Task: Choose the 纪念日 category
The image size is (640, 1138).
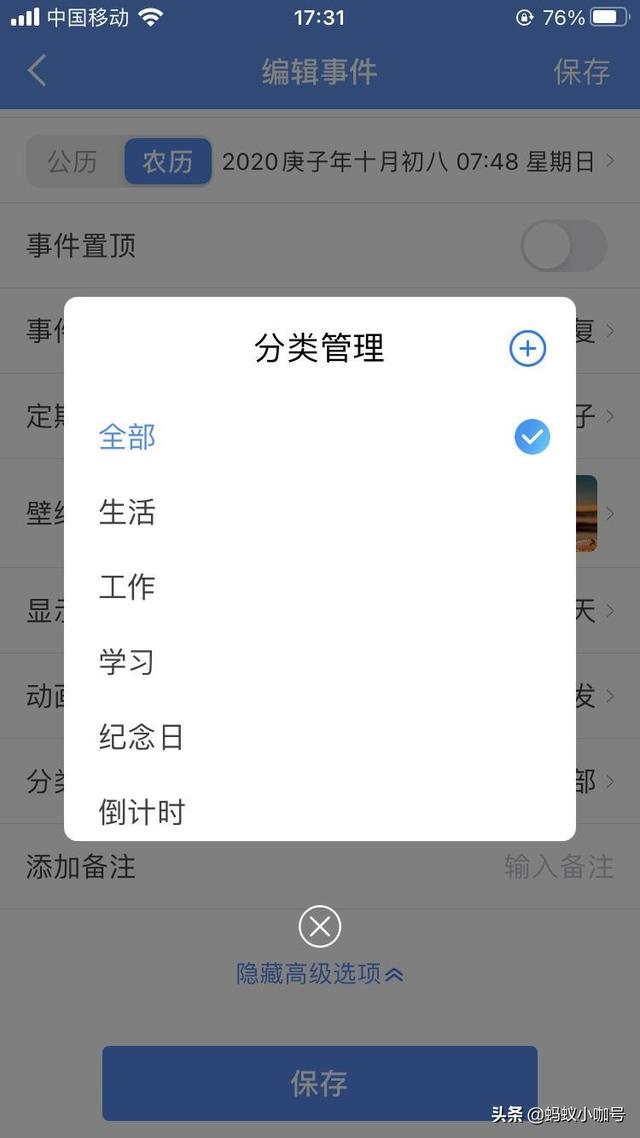Action: click(x=320, y=737)
